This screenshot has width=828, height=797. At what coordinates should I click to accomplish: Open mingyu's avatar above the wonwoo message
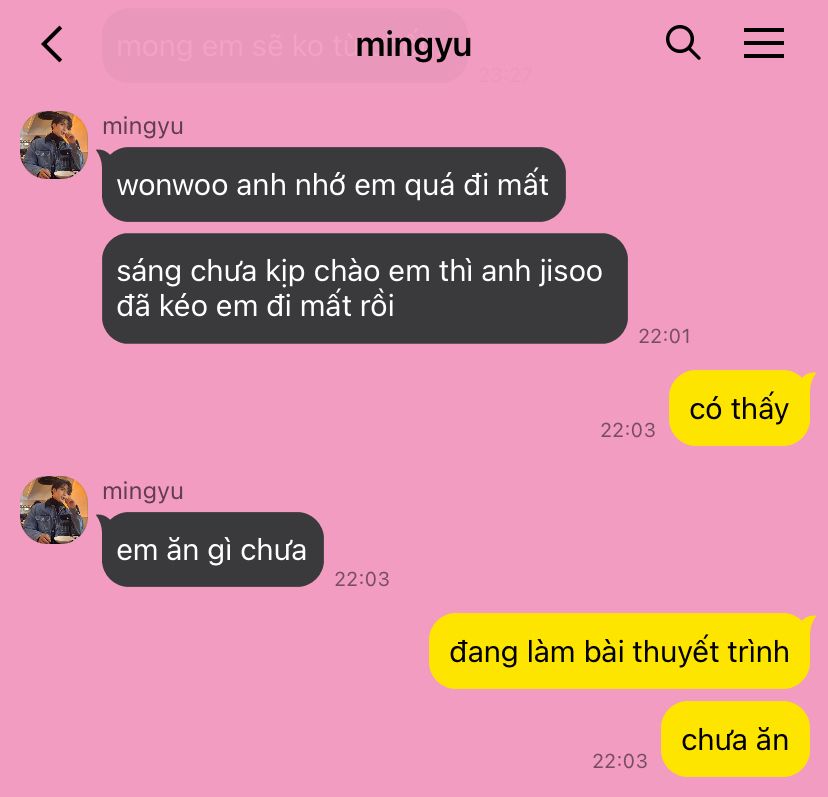54,146
